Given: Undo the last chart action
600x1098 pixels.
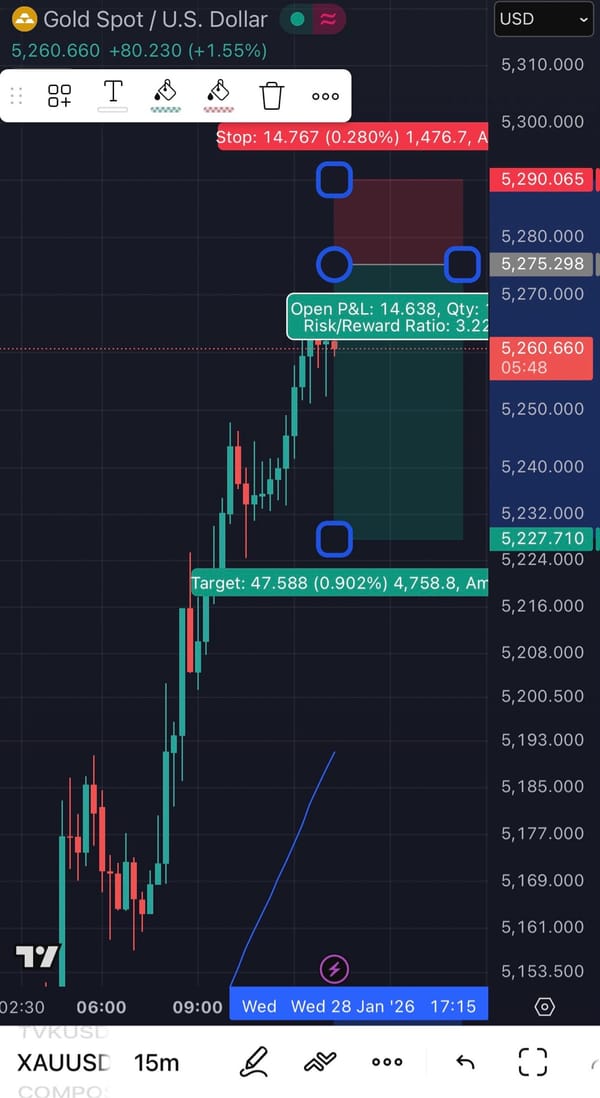Looking at the screenshot, I should pyautogui.click(x=465, y=1062).
